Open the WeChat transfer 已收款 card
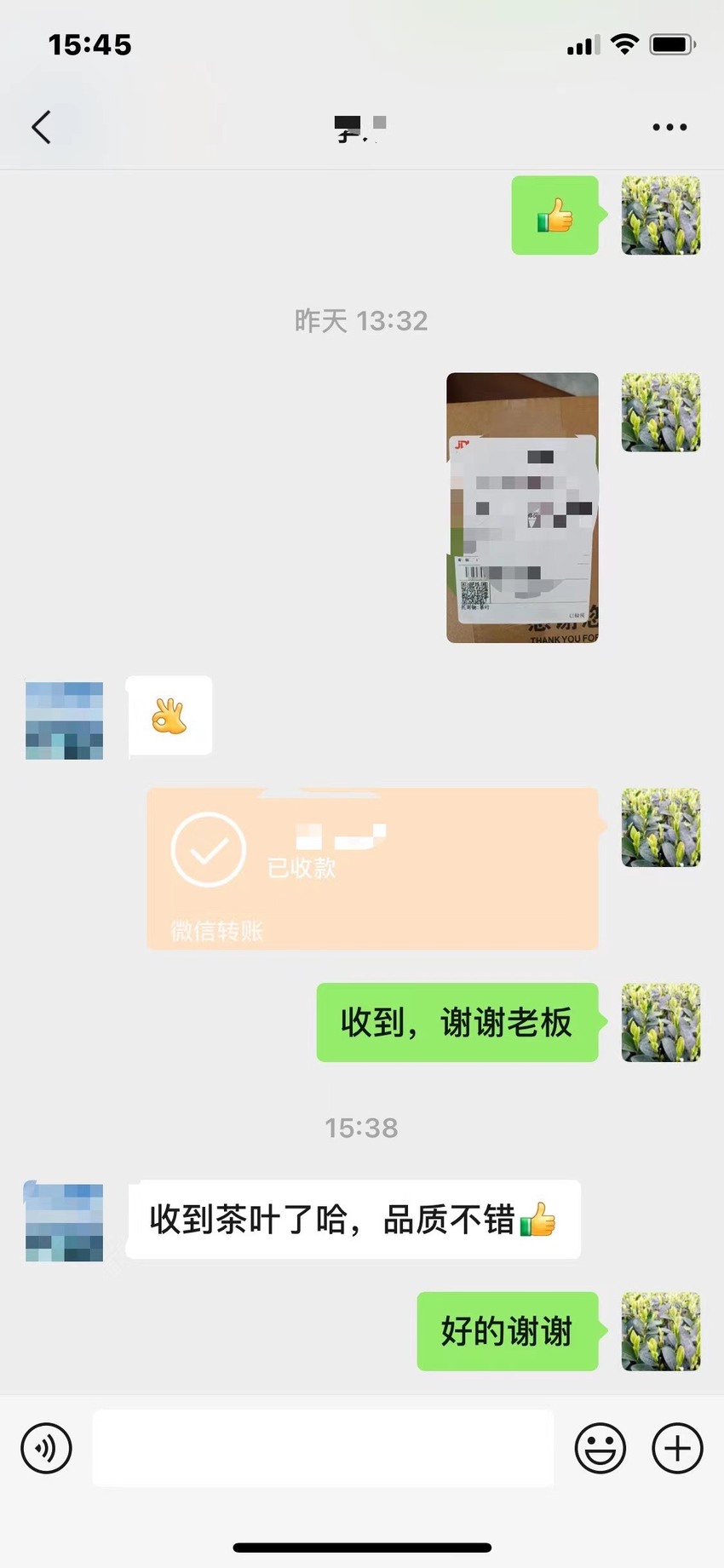The image size is (724, 1568). (x=372, y=869)
